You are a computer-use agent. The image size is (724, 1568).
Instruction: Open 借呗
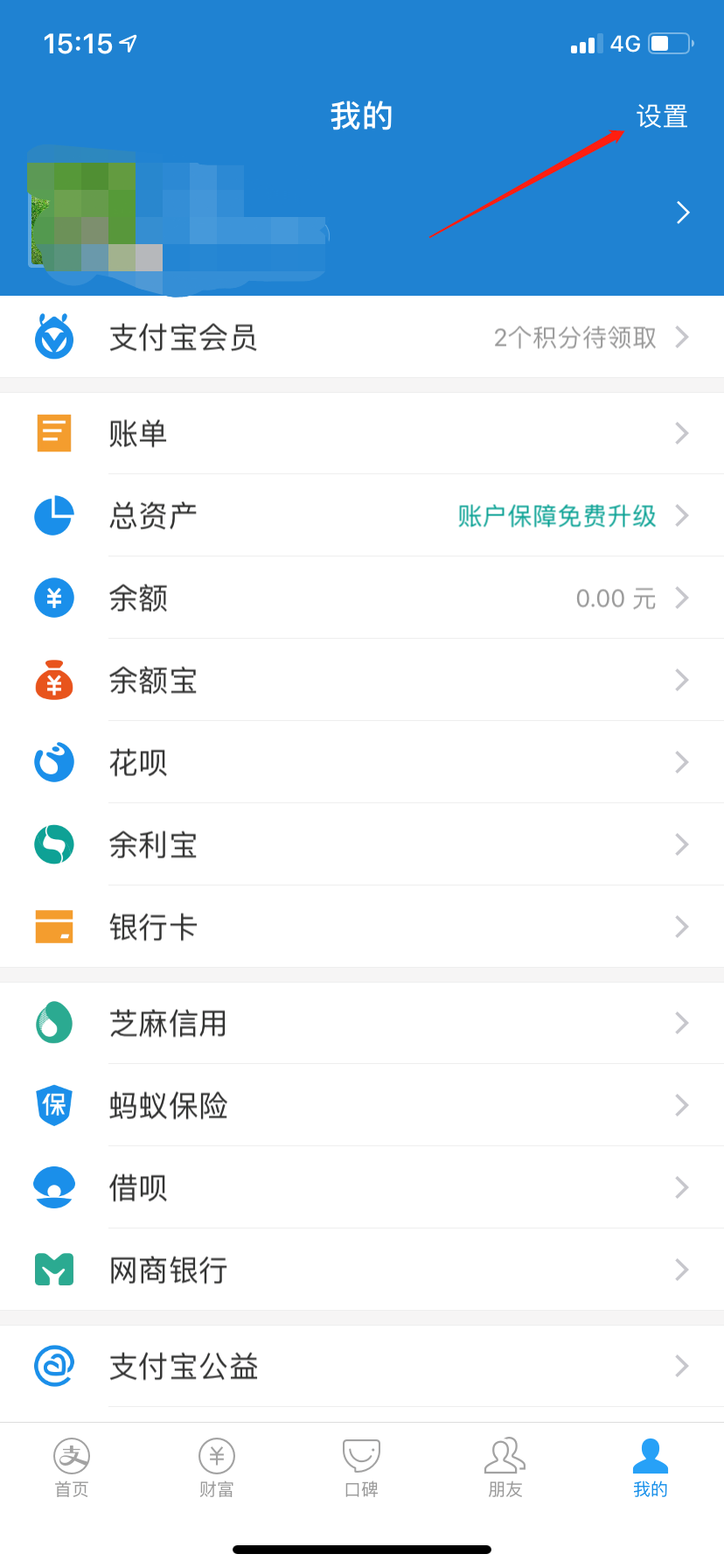(x=362, y=1188)
